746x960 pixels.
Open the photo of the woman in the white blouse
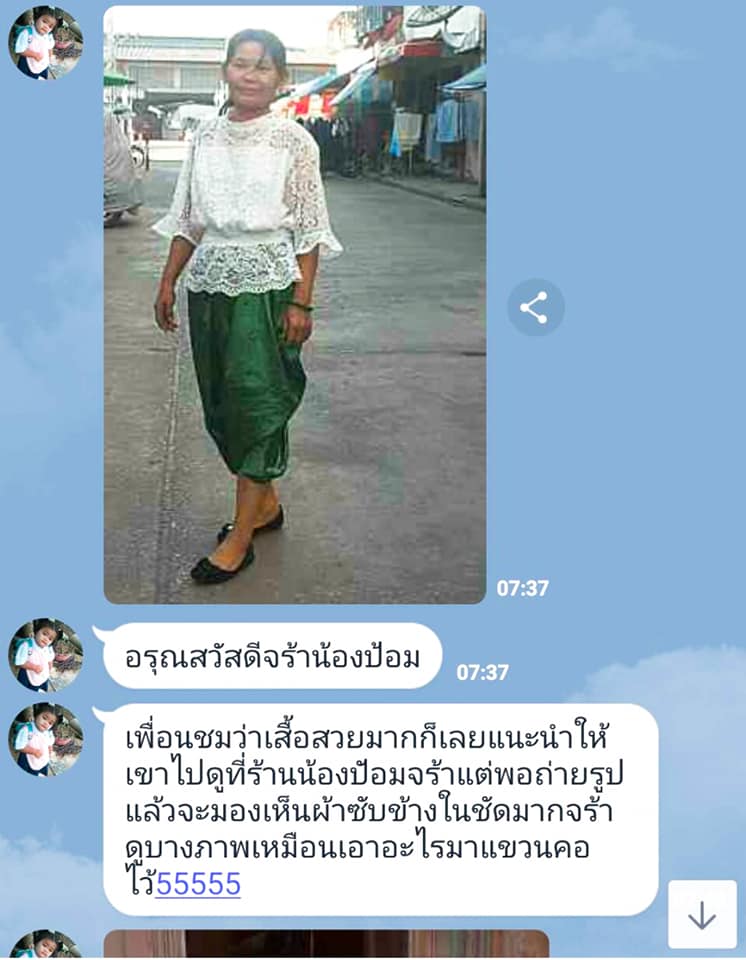point(295,305)
